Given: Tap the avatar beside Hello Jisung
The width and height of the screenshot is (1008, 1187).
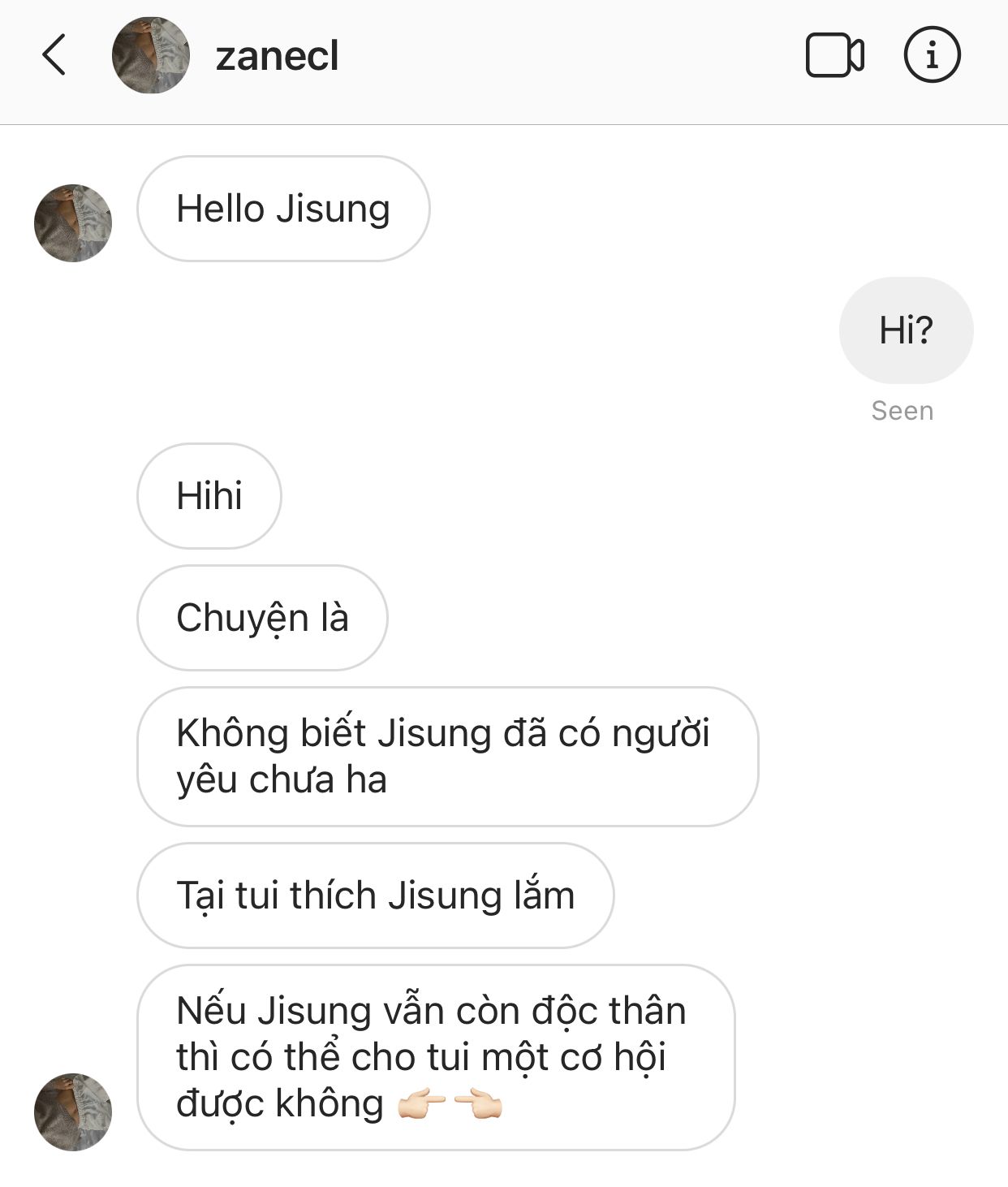Looking at the screenshot, I should click(73, 223).
